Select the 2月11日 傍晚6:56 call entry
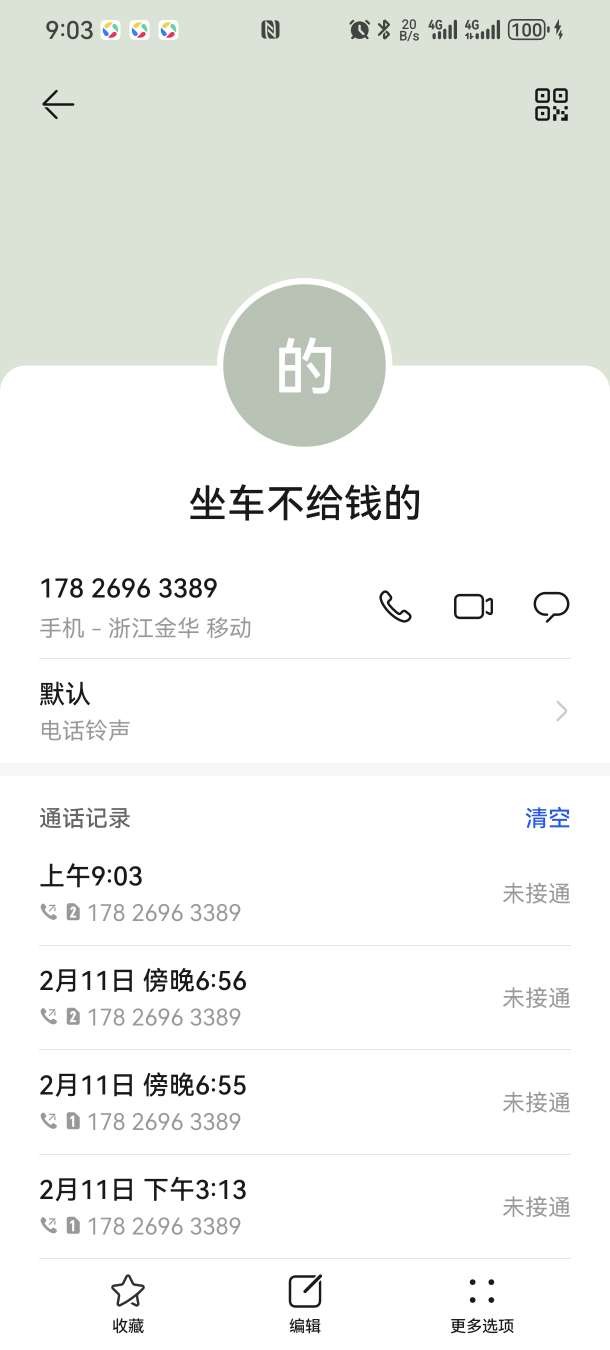 click(305, 998)
